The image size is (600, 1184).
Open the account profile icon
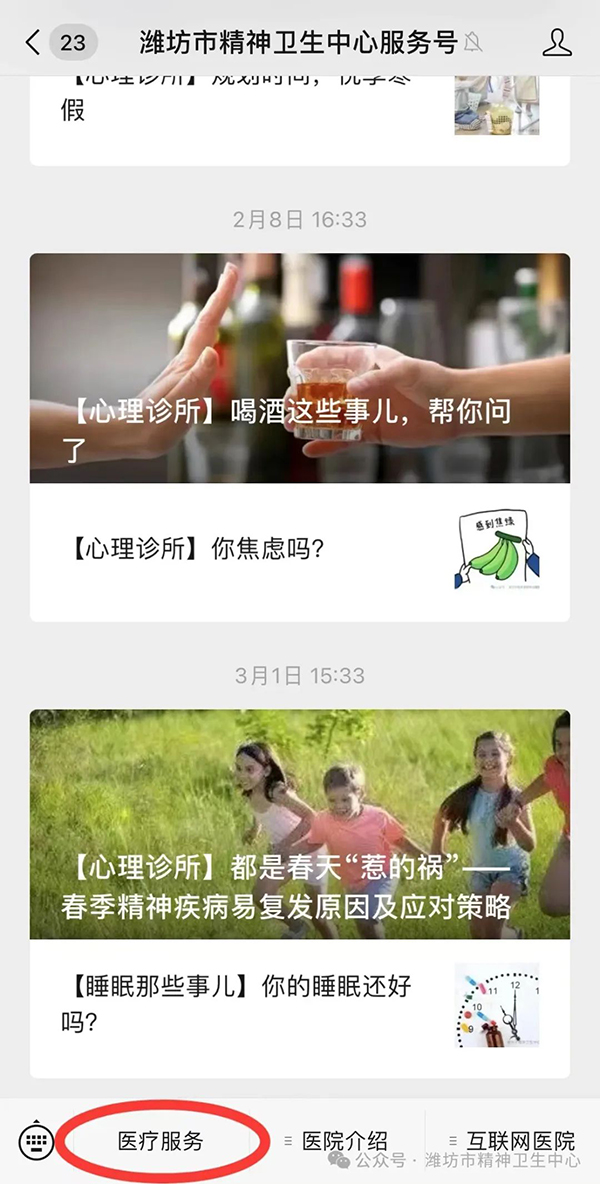click(x=557, y=42)
